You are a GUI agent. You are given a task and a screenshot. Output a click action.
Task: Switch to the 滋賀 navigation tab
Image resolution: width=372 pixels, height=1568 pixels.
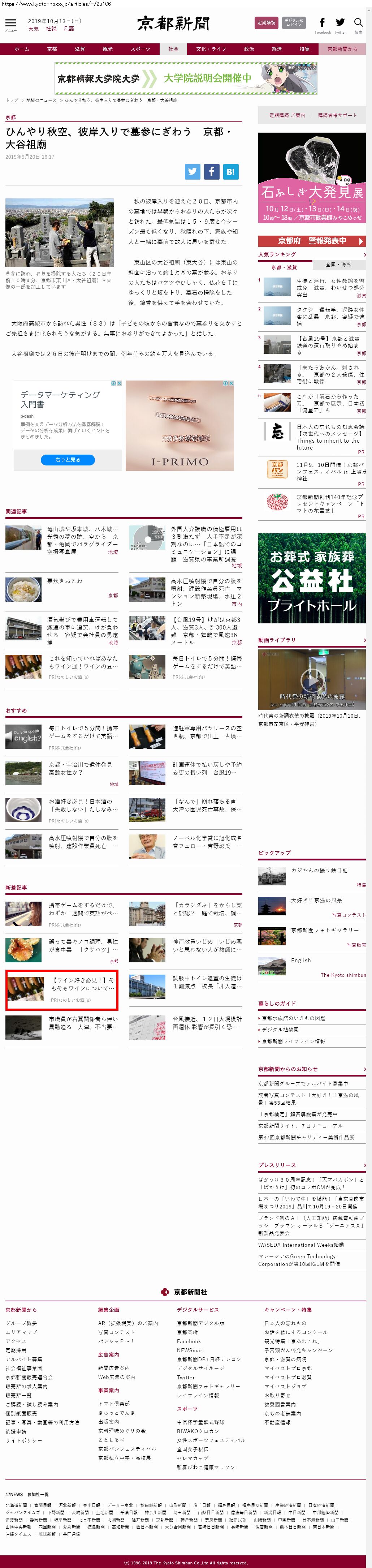click(80, 49)
